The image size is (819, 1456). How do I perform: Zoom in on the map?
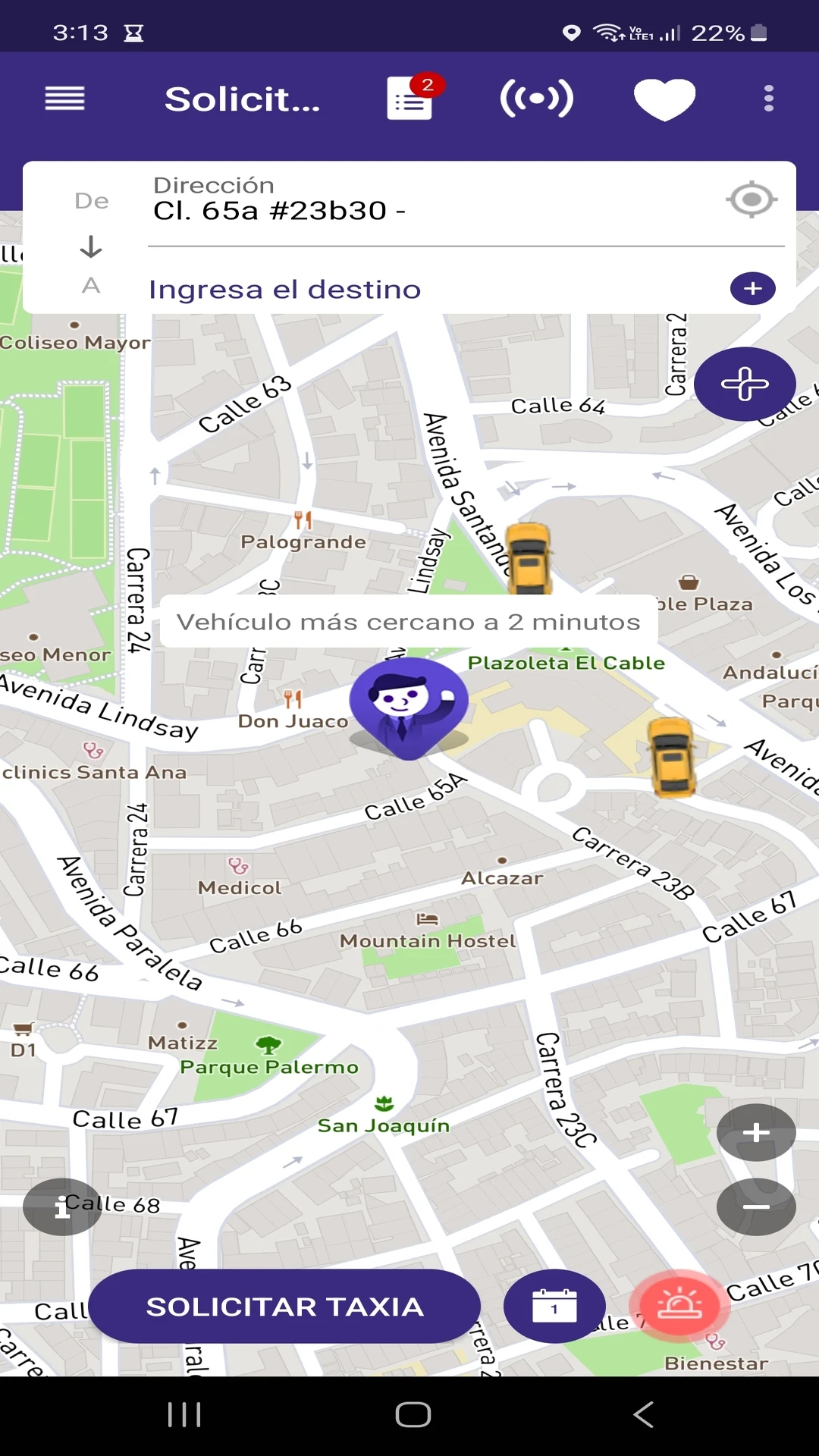pyautogui.click(x=756, y=1133)
